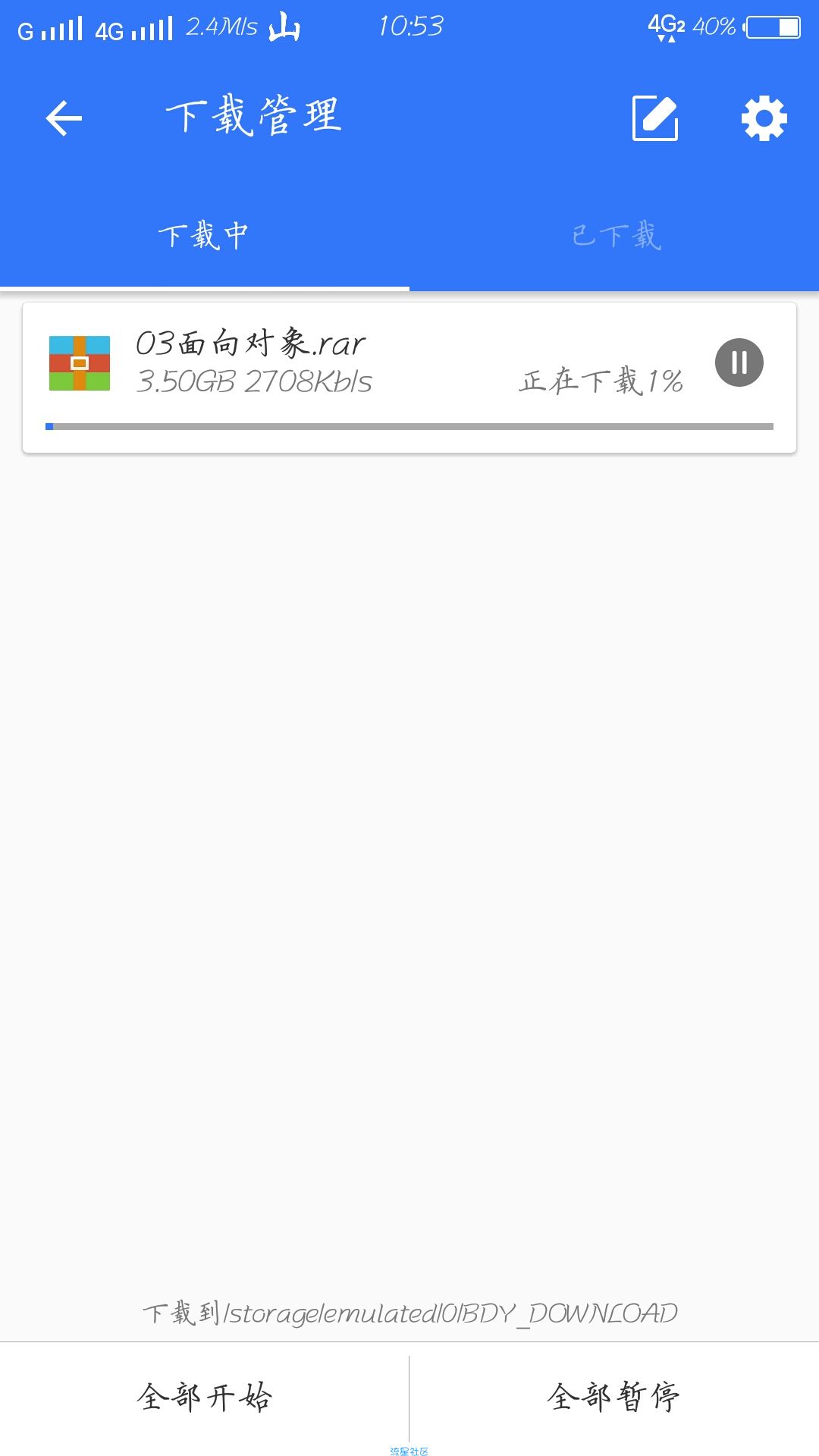Tap 全部开始 to start all downloads
The height and width of the screenshot is (1456, 819).
(204, 1395)
